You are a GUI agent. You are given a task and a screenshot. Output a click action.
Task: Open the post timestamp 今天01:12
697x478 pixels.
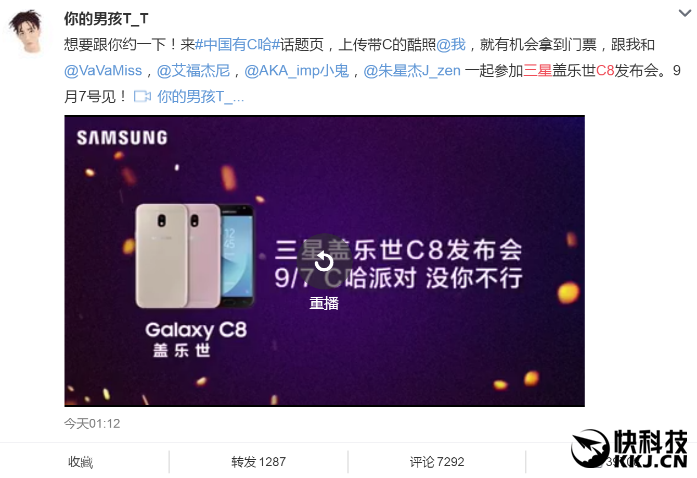coord(92,423)
